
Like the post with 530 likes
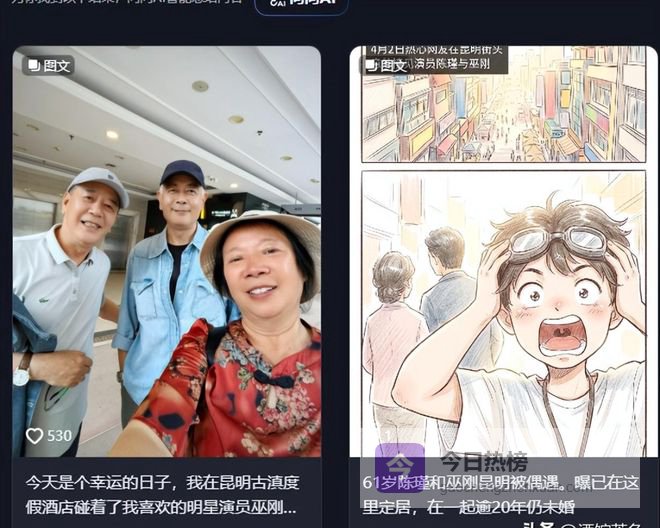pyautogui.click(x=35, y=436)
